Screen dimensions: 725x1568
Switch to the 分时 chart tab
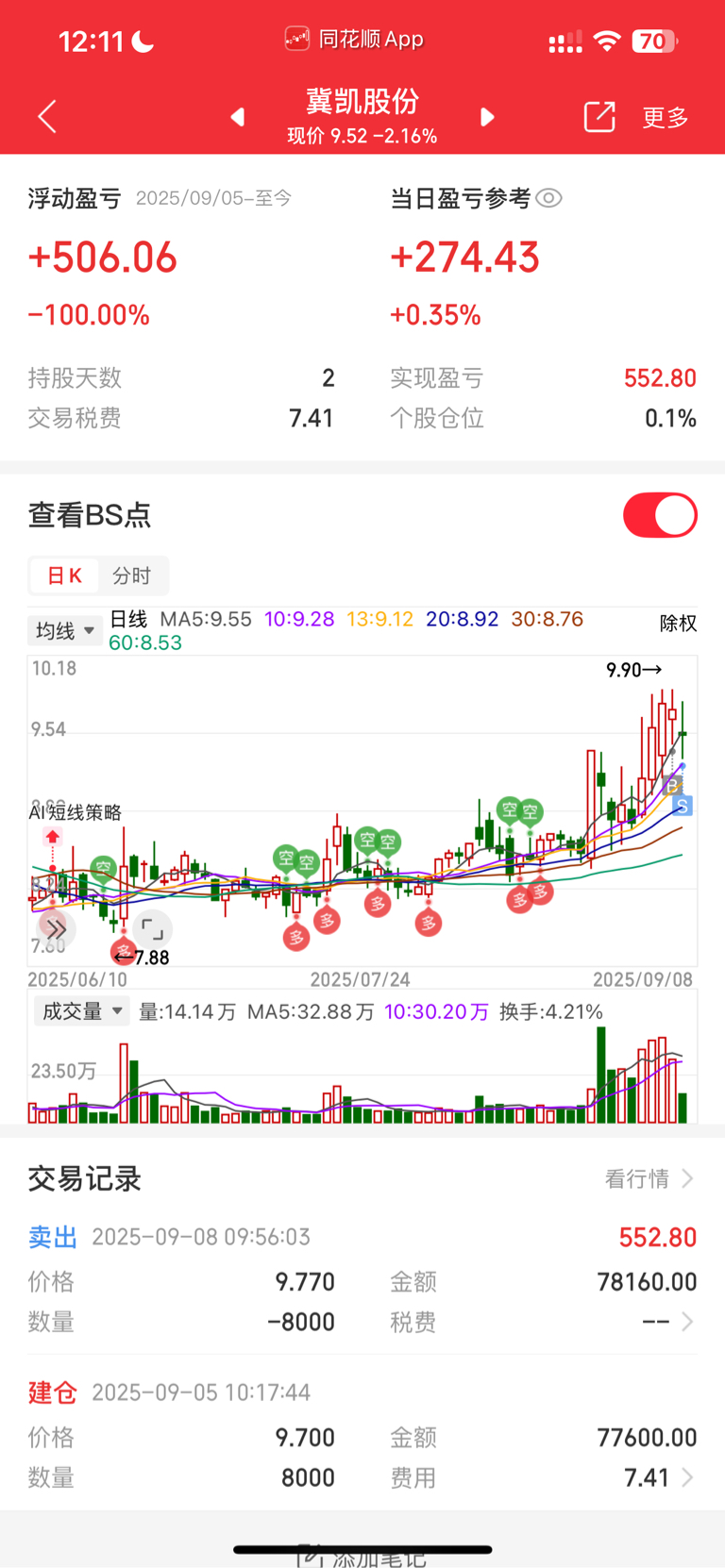[131, 575]
